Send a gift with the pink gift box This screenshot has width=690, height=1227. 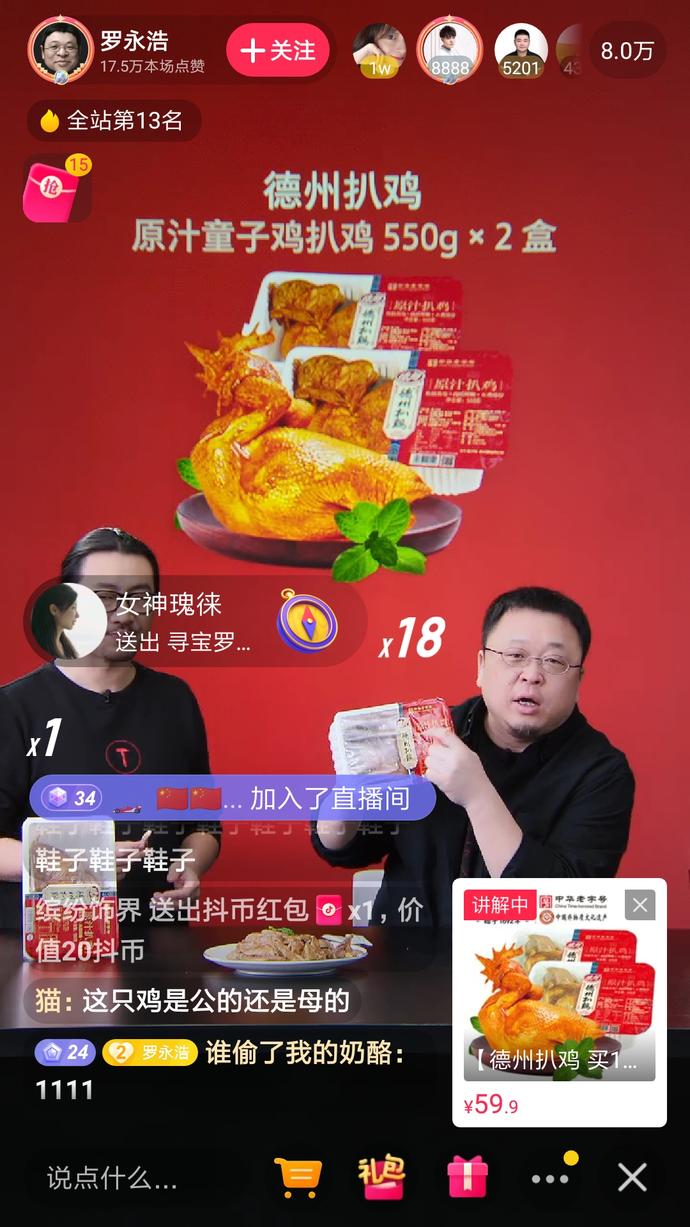pos(467,1177)
